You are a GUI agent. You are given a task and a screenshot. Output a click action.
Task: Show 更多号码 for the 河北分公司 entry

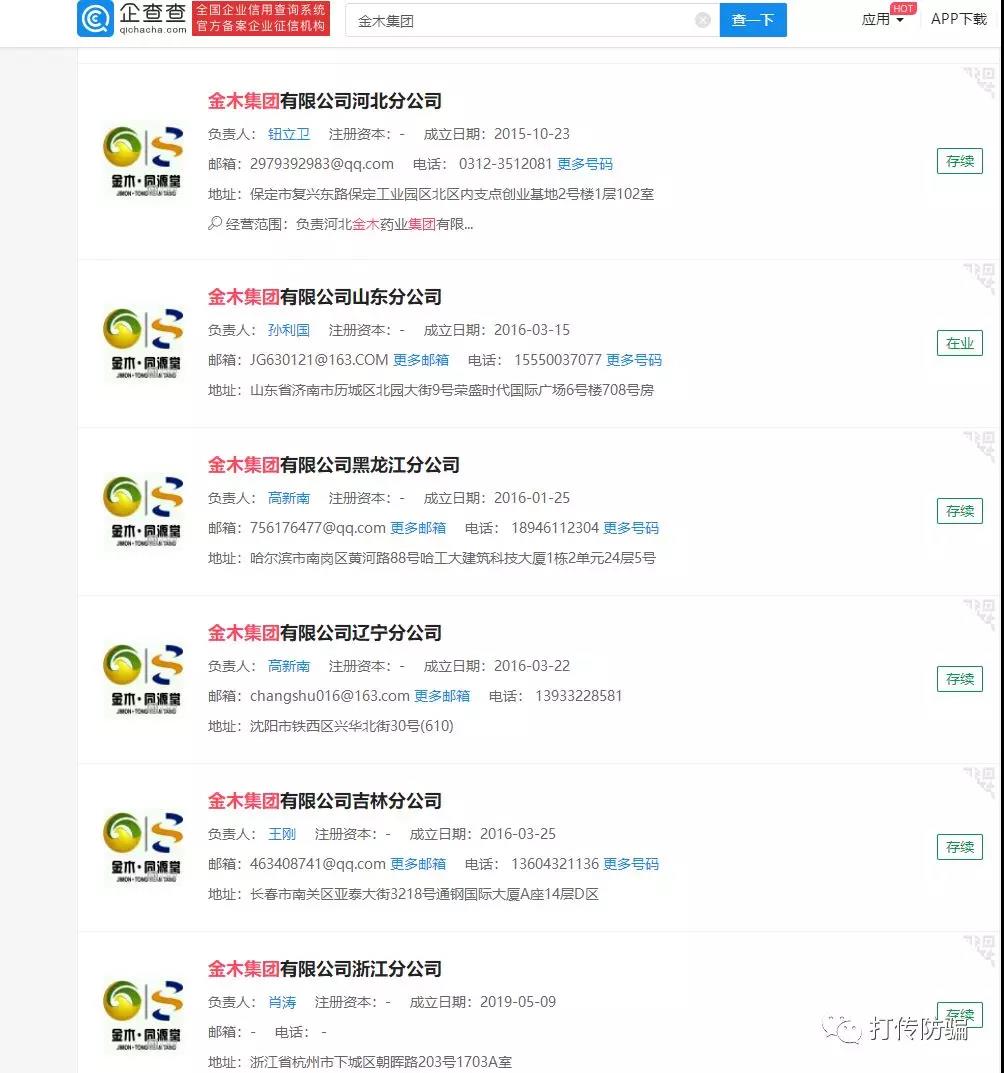point(585,164)
